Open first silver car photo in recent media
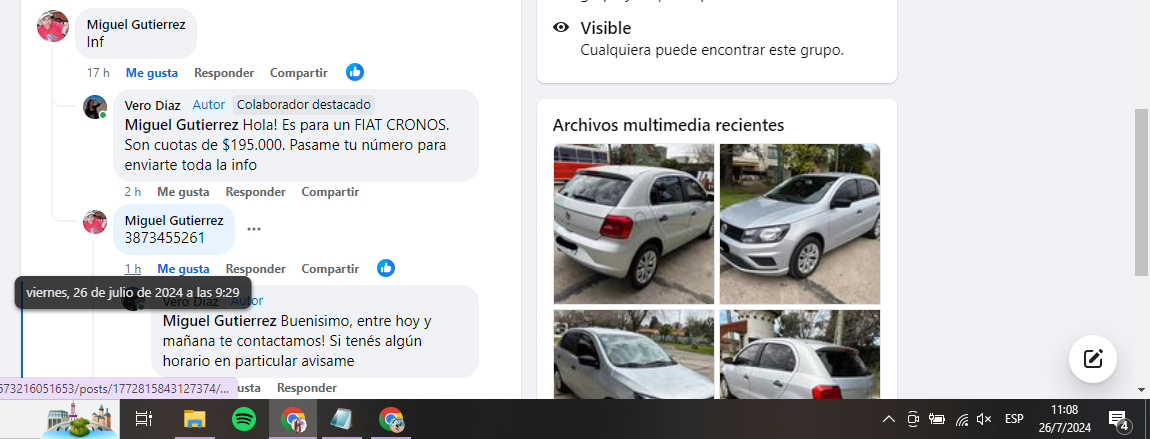This screenshot has width=1150, height=439. tap(634, 223)
